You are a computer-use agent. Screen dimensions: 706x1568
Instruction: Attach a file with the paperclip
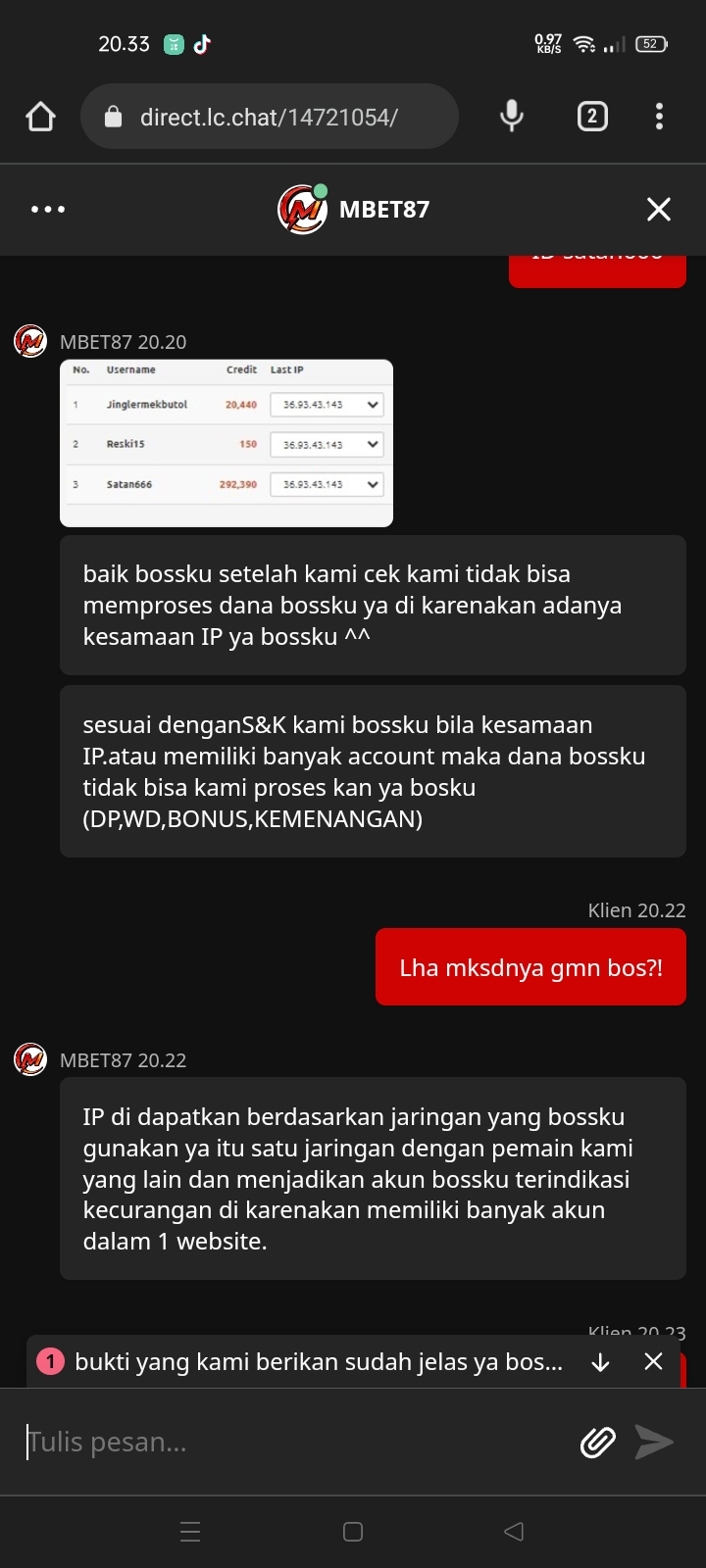[597, 1442]
